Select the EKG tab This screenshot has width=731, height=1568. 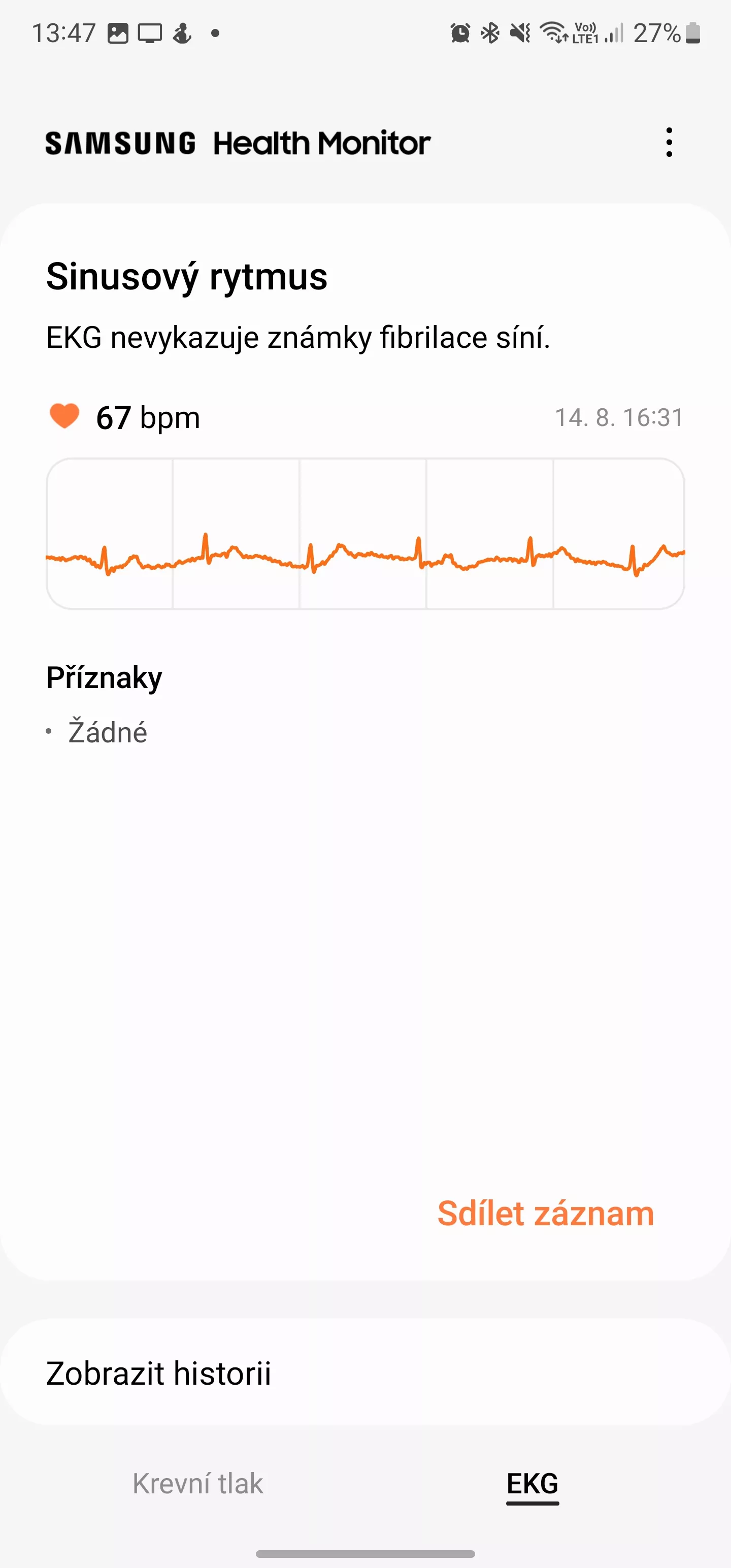click(x=533, y=1483)
